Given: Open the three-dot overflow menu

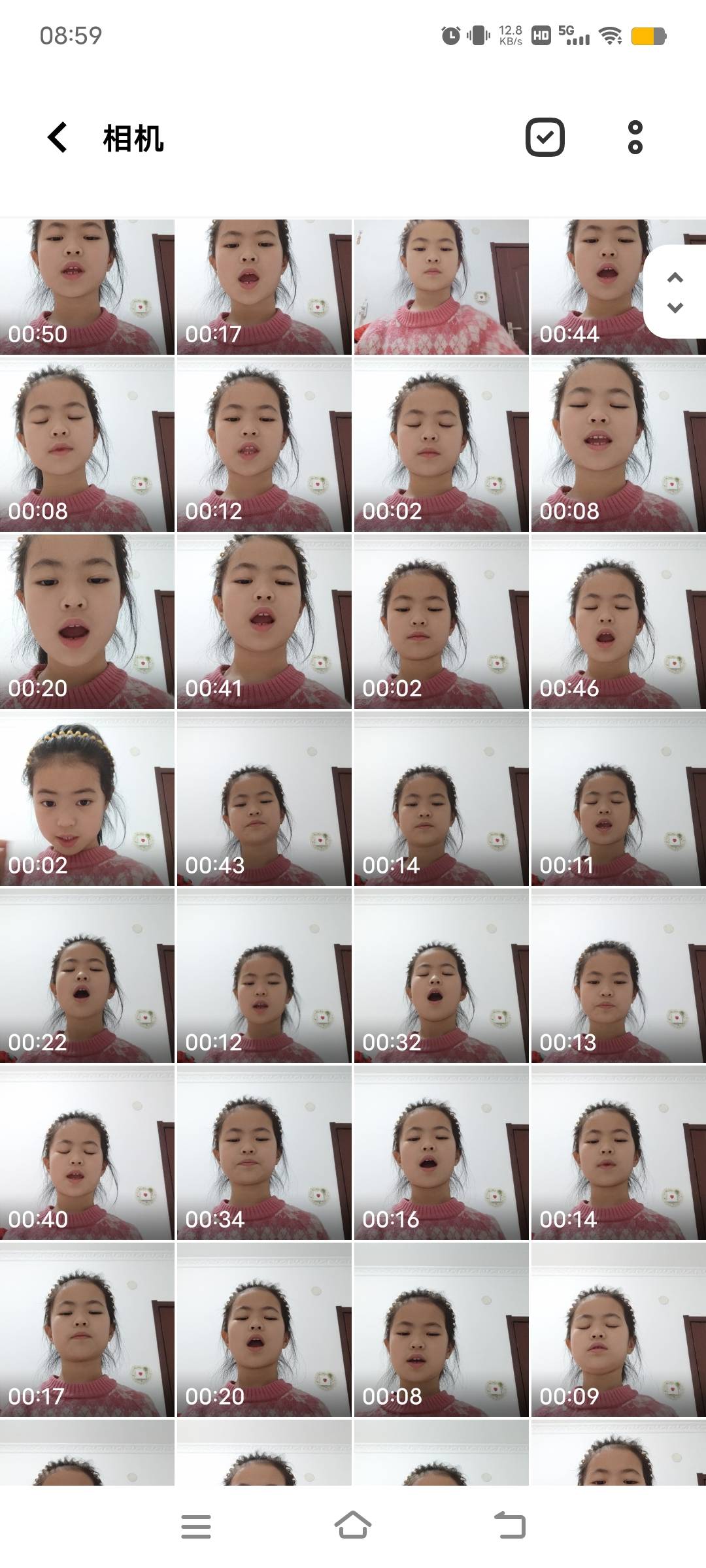Looking at the screenshot, I should point(635,138).
